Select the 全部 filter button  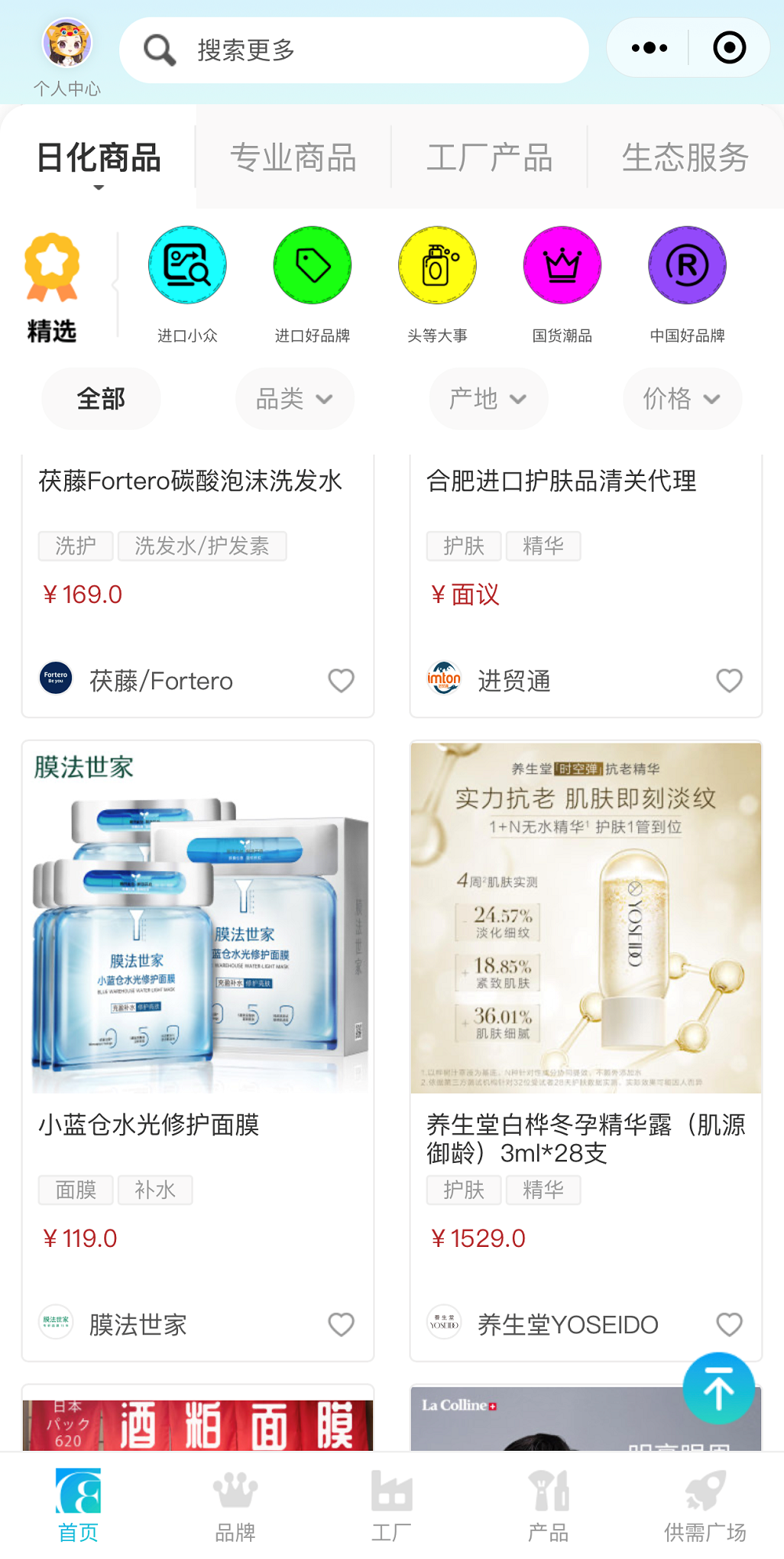pos(100,398)
